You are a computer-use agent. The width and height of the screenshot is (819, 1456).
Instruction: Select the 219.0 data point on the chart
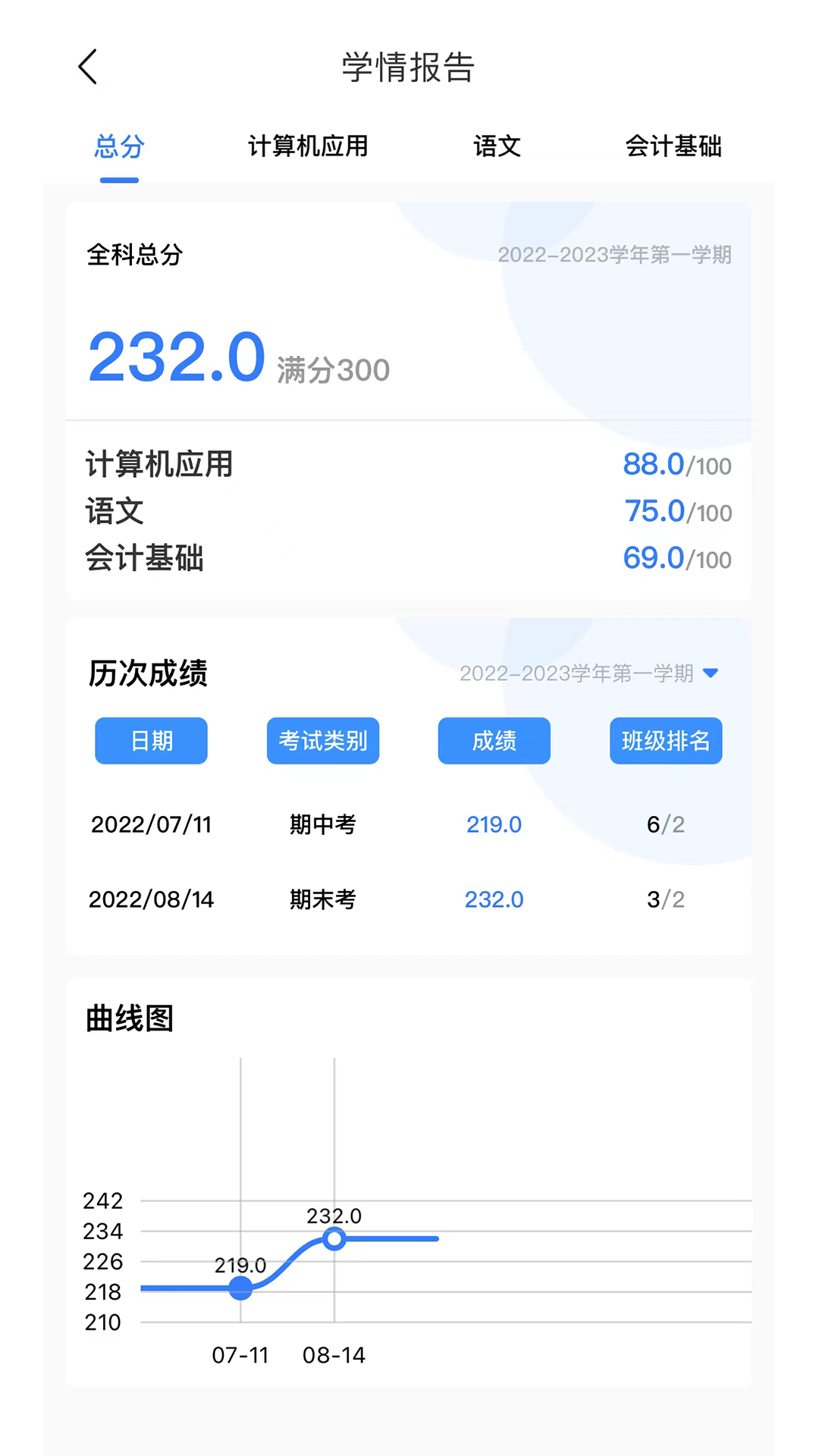tap(240, 1289)
